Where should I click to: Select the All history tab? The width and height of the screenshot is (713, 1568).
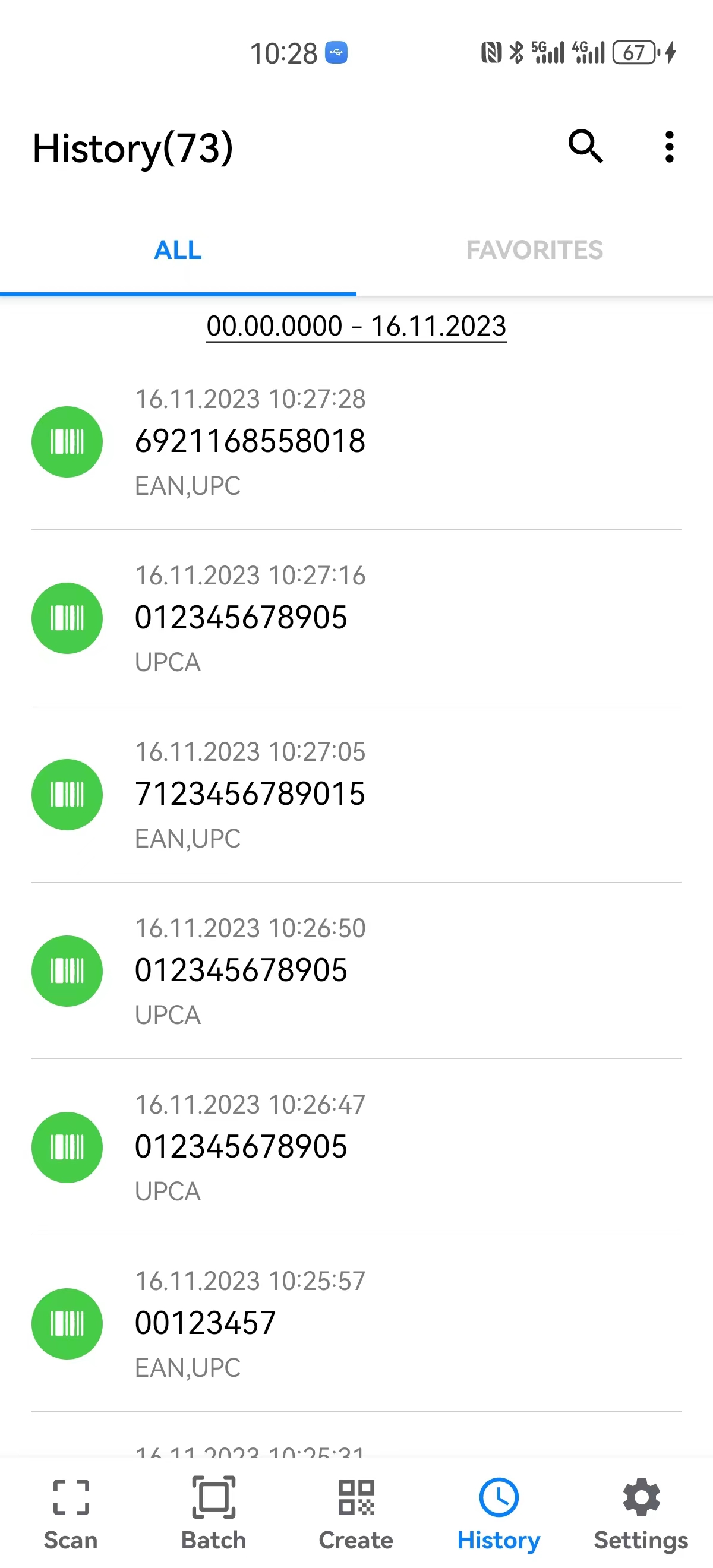pyautogui.click(x=178, y=250)
